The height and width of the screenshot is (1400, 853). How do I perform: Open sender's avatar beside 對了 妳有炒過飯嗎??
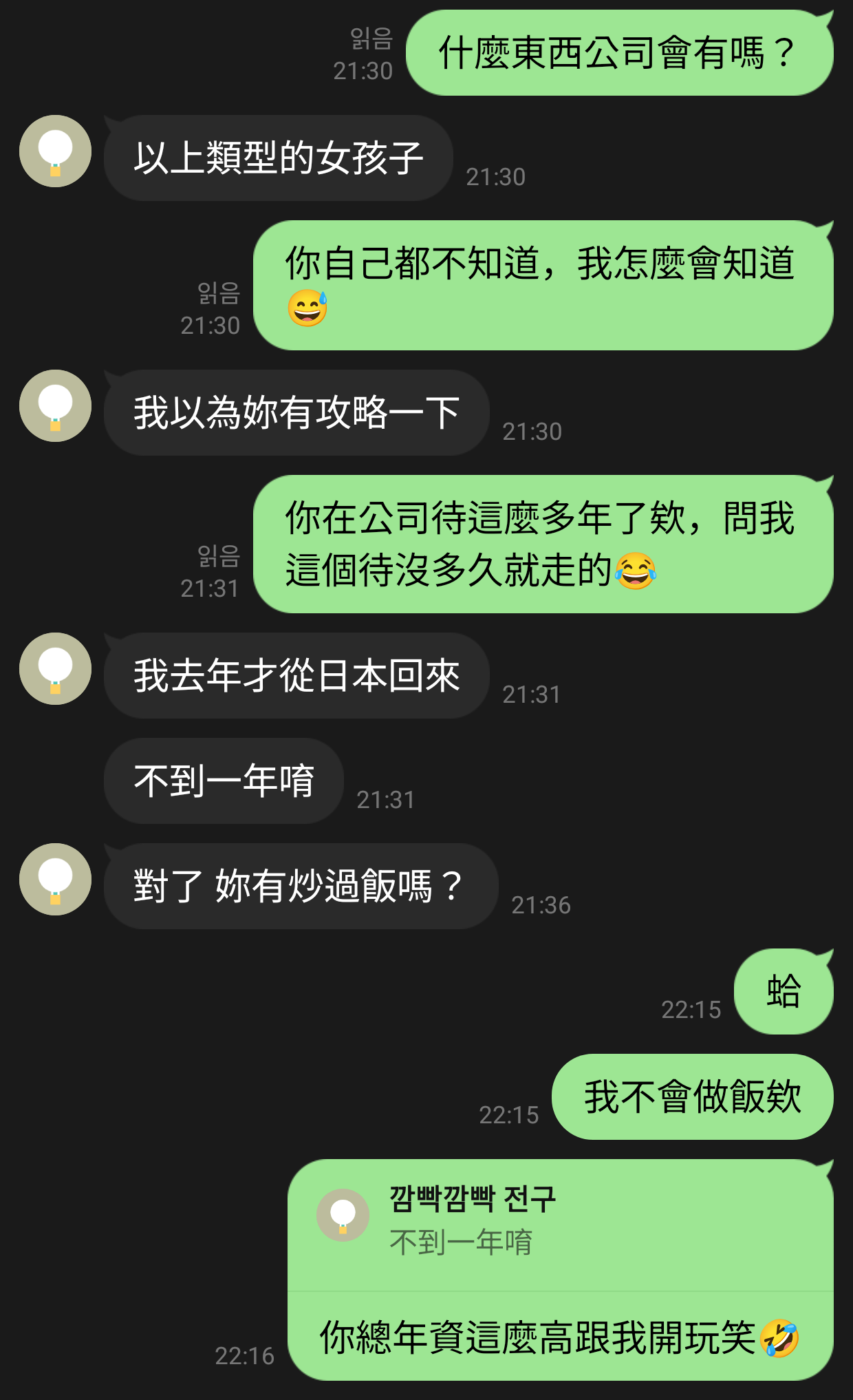[55, 879]
